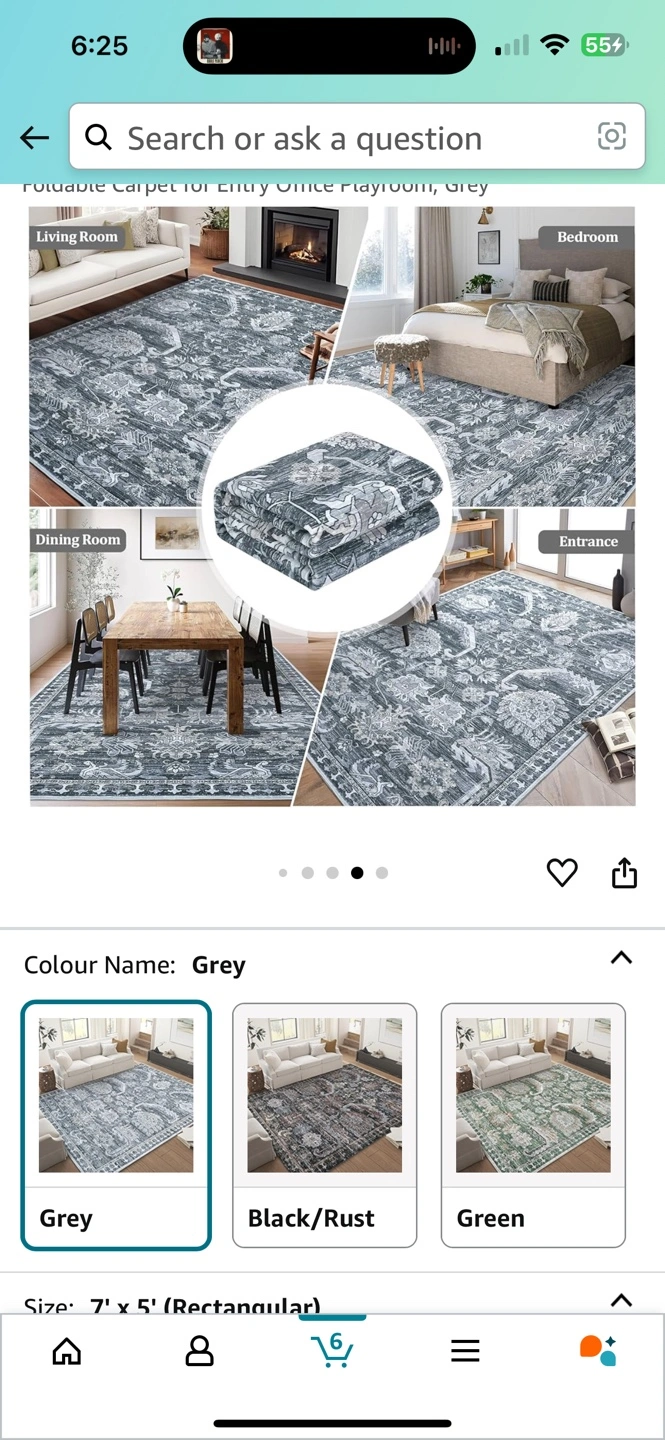Open the hamburger menu tab

[465, 1351]
